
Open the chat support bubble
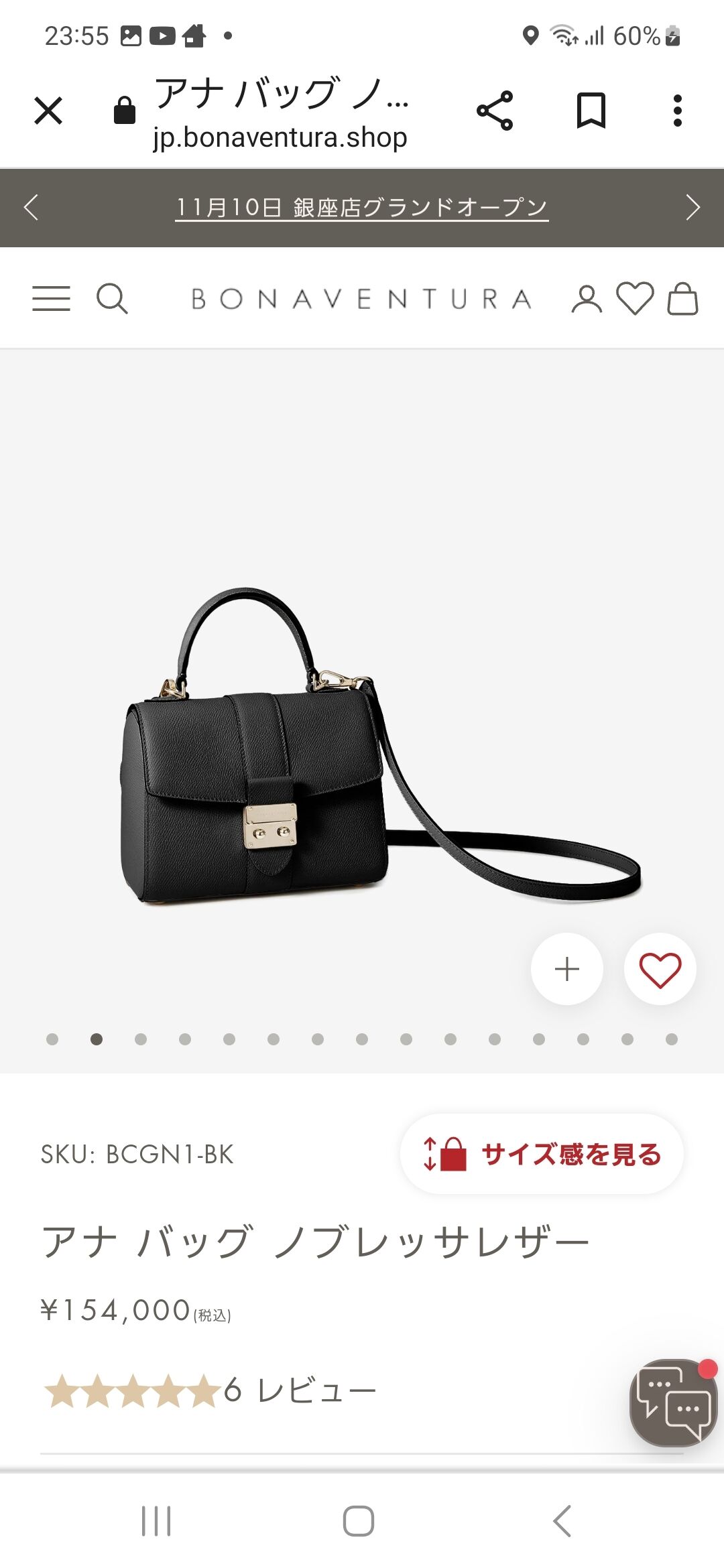pos(673,1402)
